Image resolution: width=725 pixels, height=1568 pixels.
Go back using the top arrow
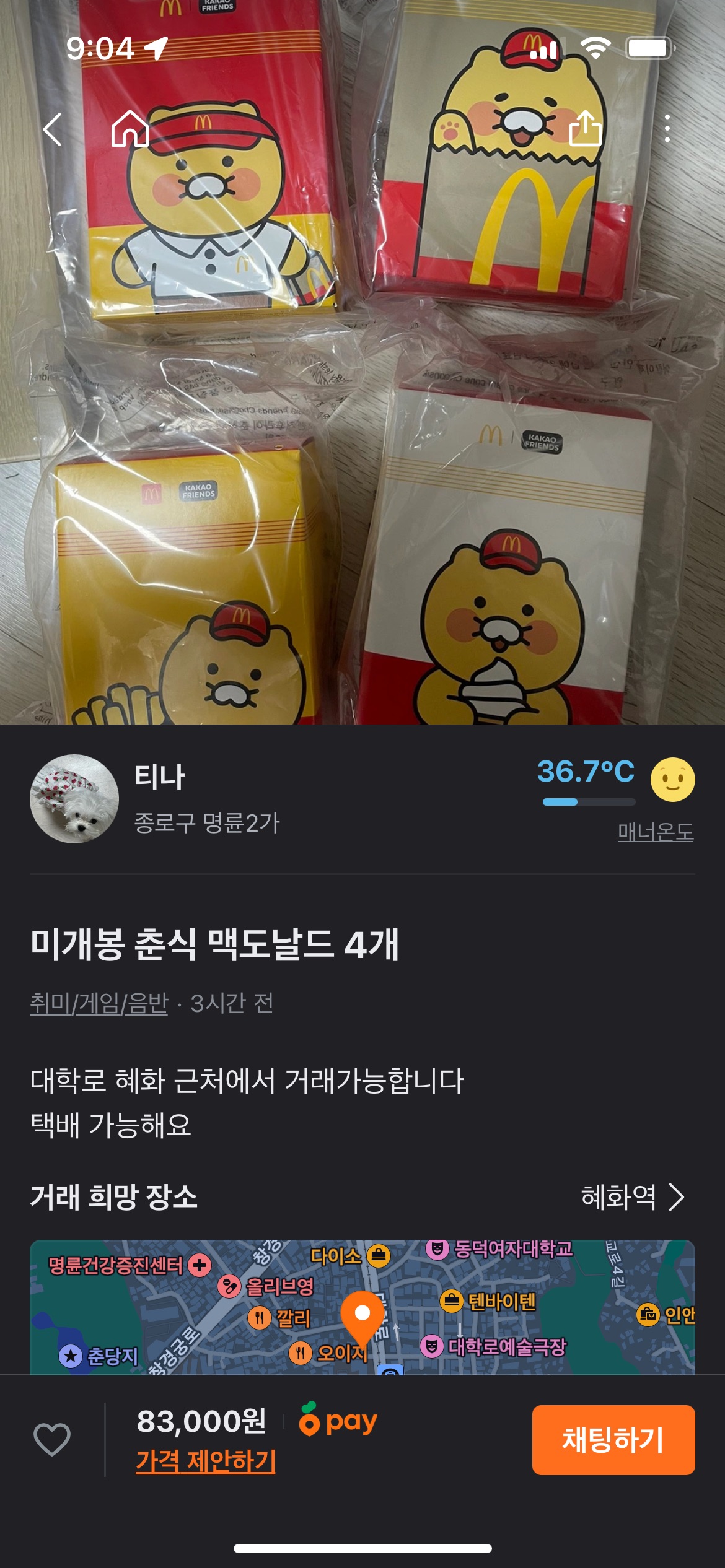pos(53,129)
